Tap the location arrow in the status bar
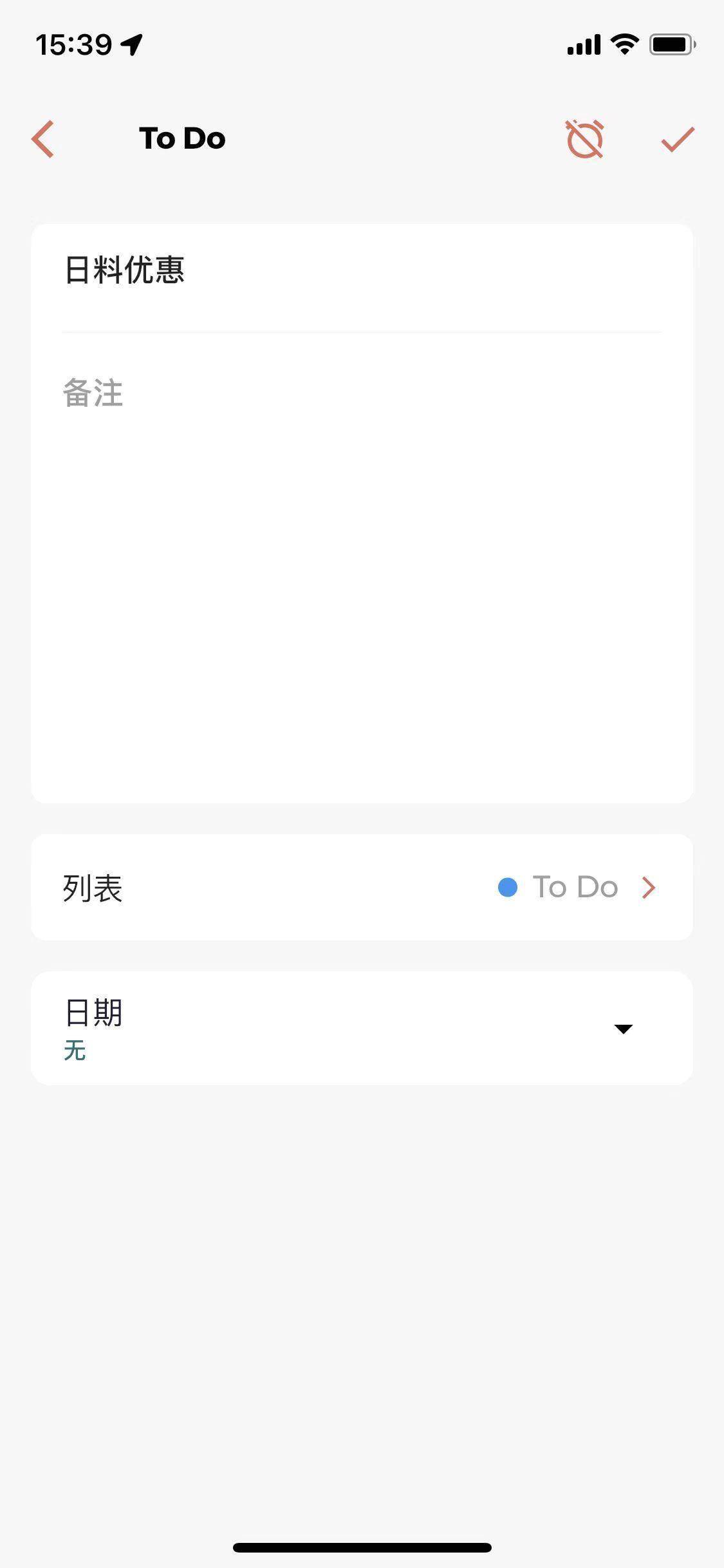Screen dimensions: 724x1568 tap(131, 43)
